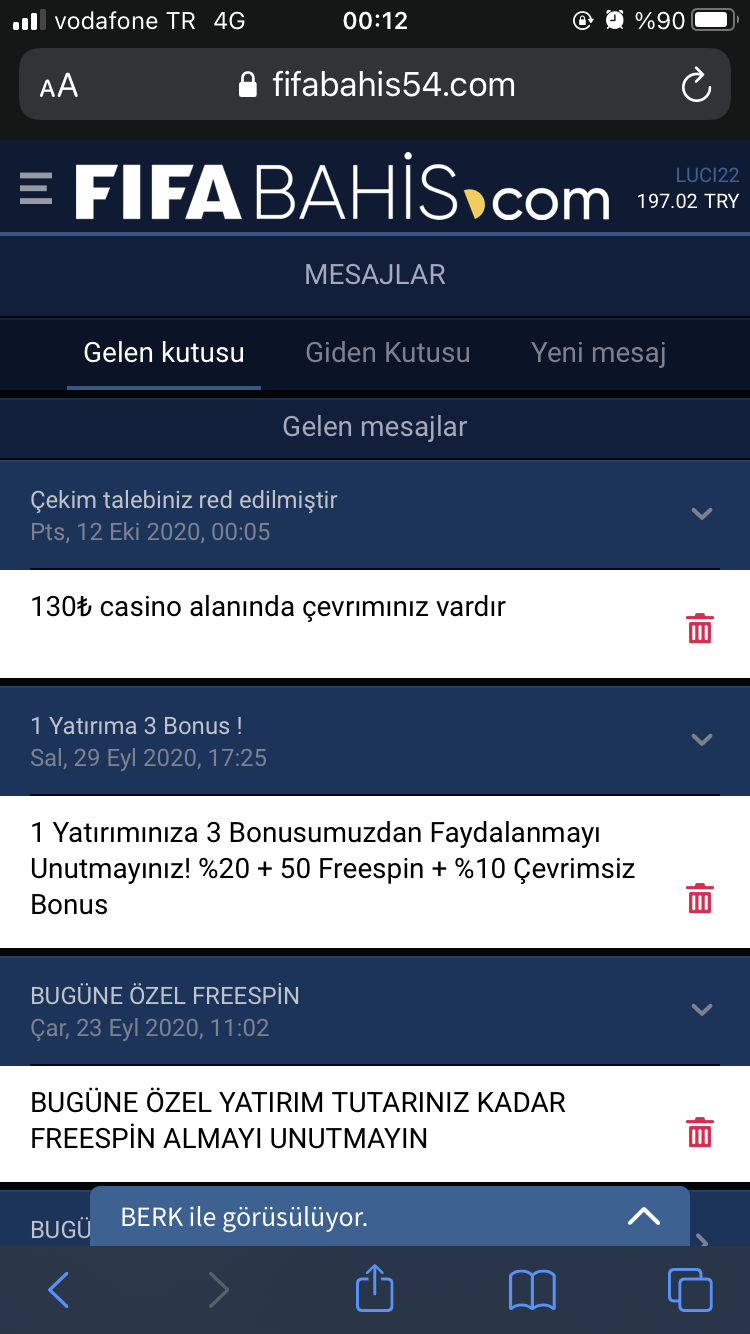Select the Gelen kutusu tab
The height and width of the screenshot is (1334, 750).
[164, 352]
